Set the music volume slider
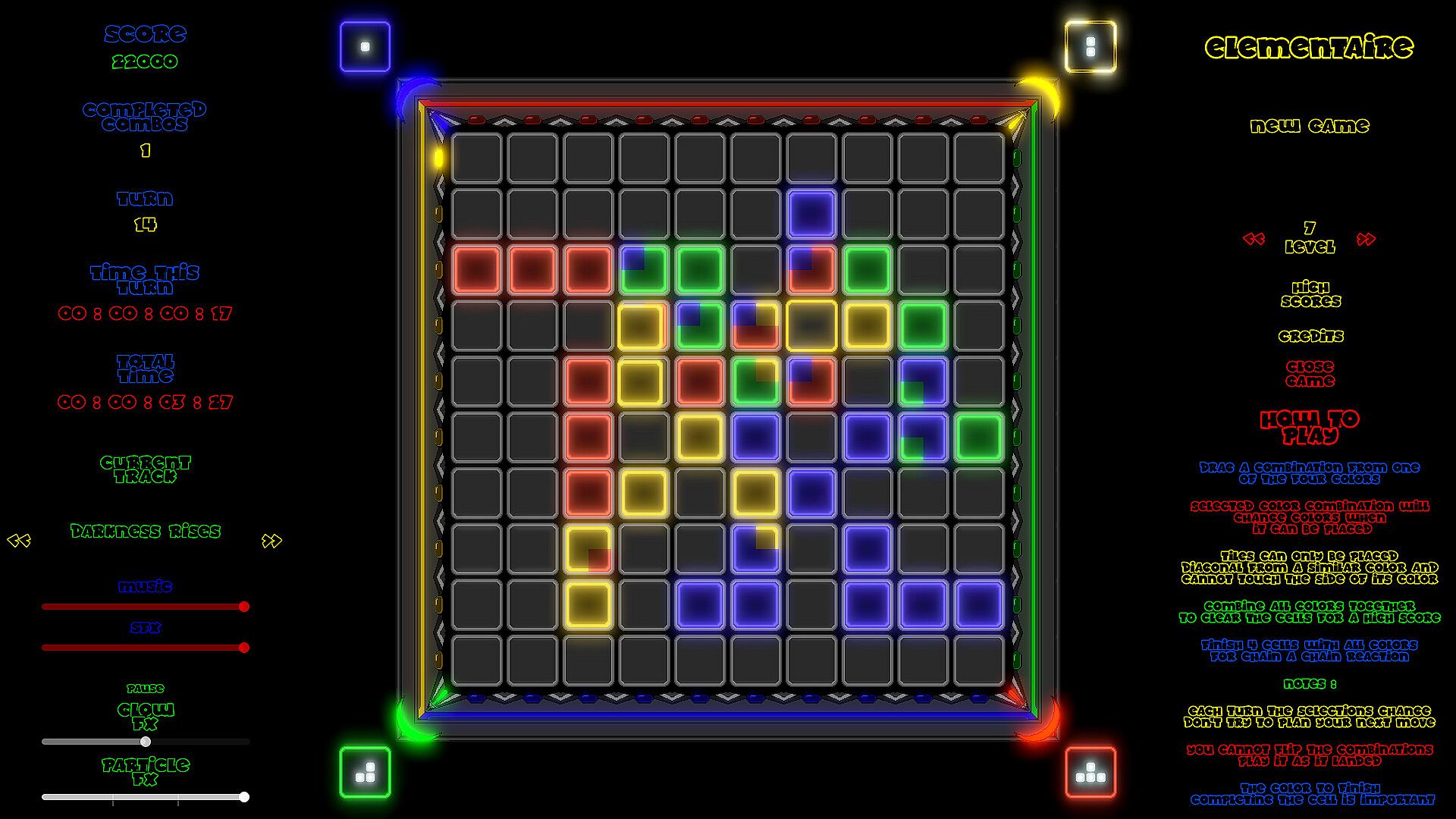This screenshot has width=1456, height=819. pos(243,607)
